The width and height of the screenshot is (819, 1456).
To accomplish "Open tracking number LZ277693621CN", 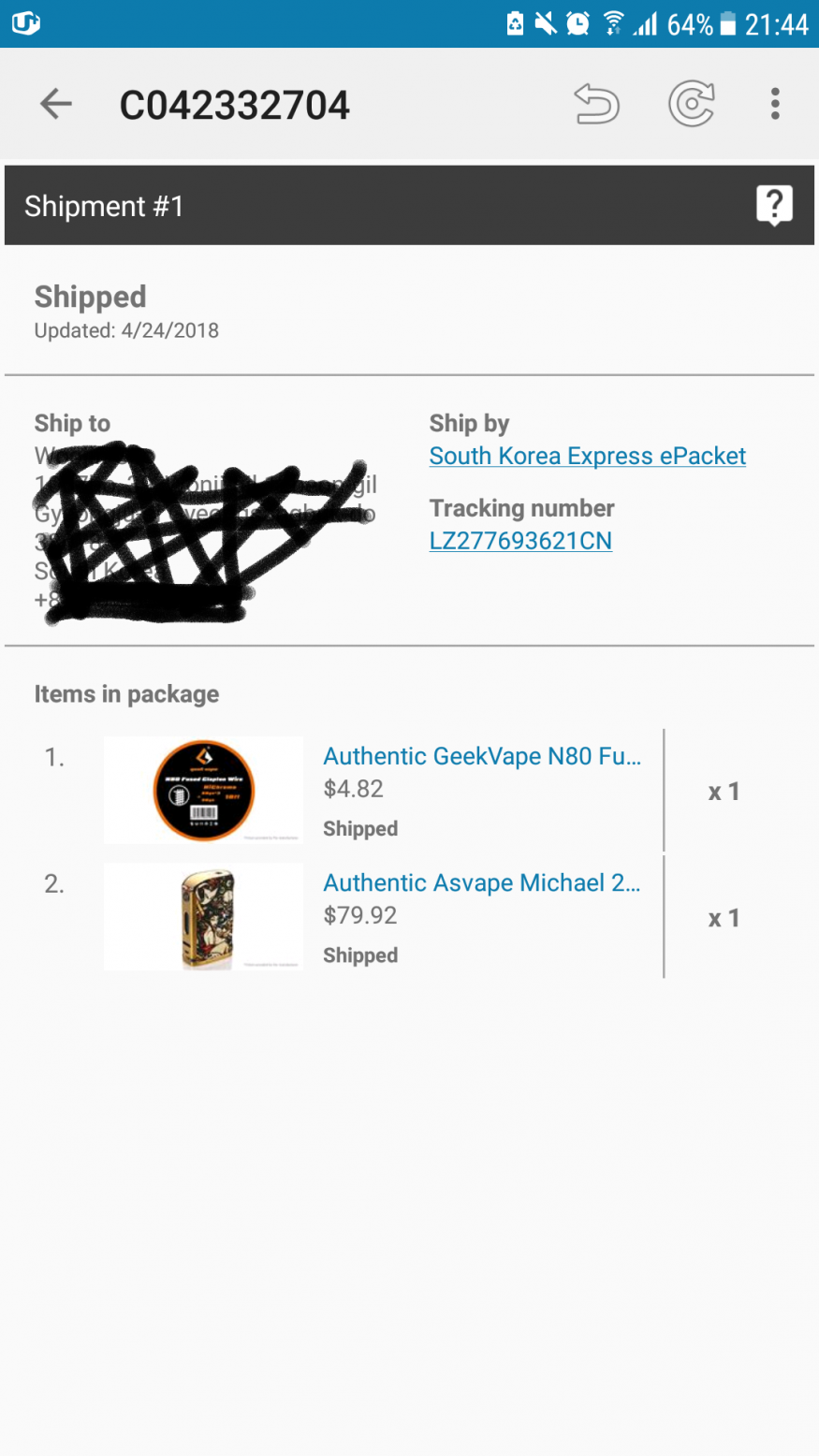I will (x=520, y=541).
